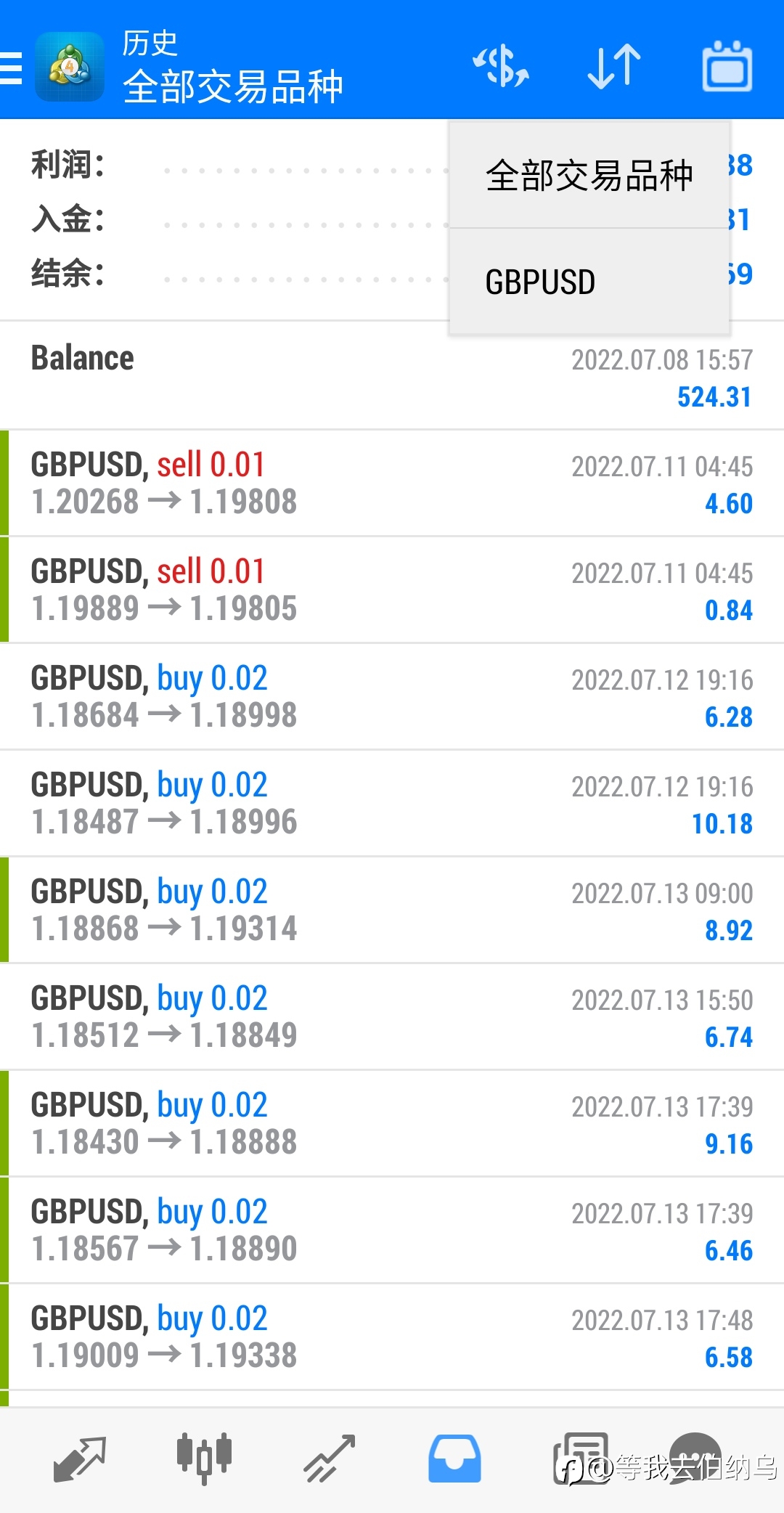This screenshot has width=784, height=1513.
Task: Open the sort arrows option
Action: pyautogui.click(x=614, y=67)
